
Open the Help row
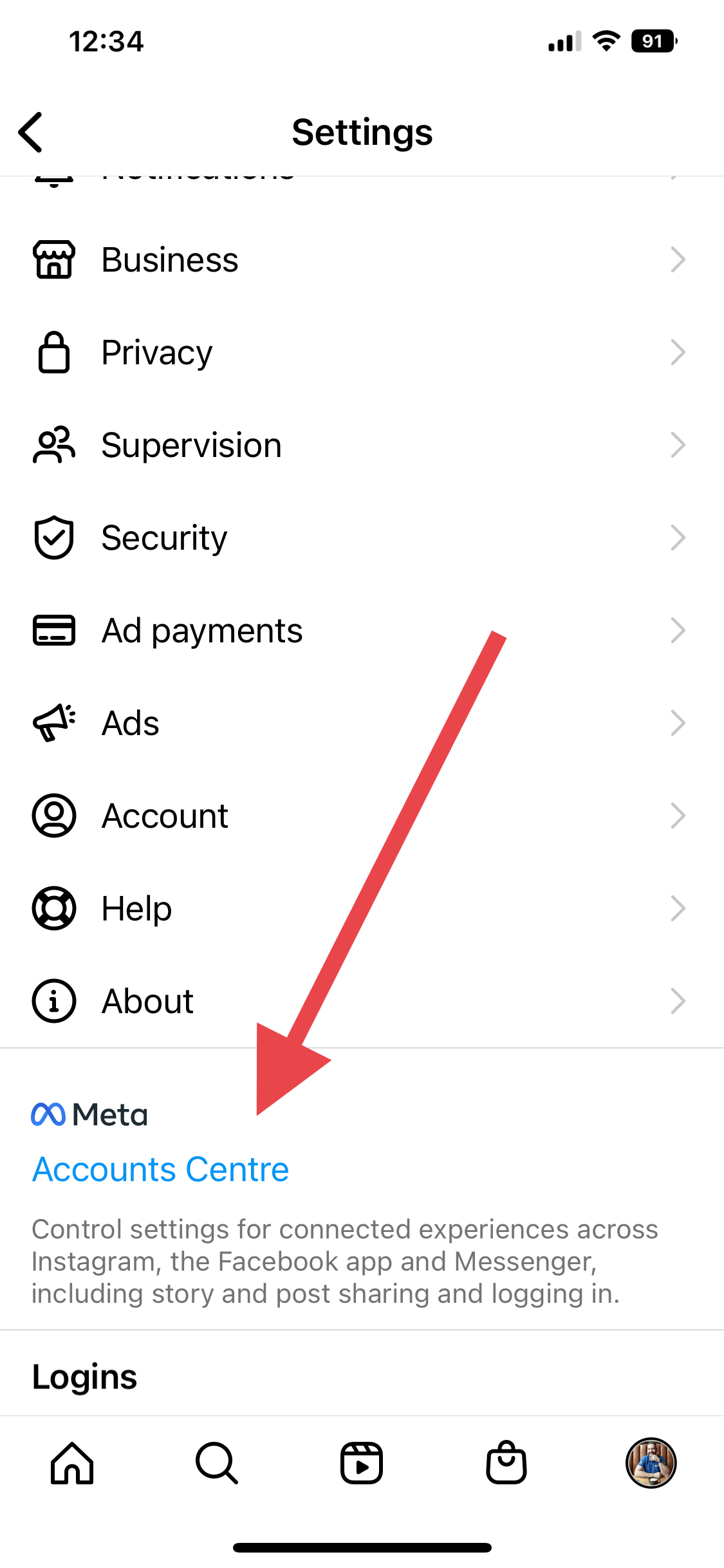136,909
